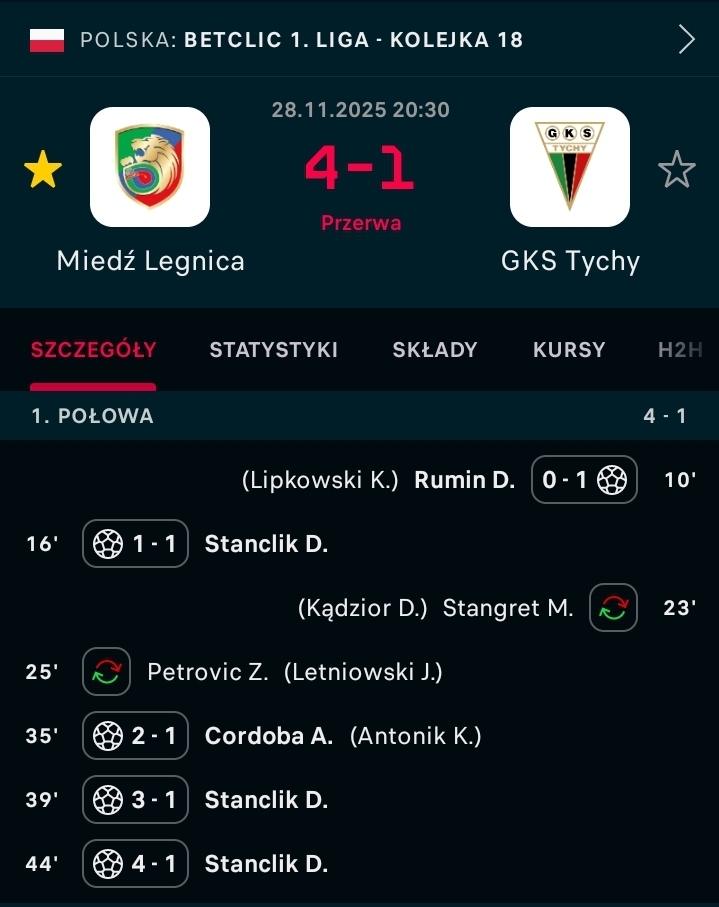
Task: Switch to the Kursy tab
Action: pyautogui.click(x=569, y=350)
